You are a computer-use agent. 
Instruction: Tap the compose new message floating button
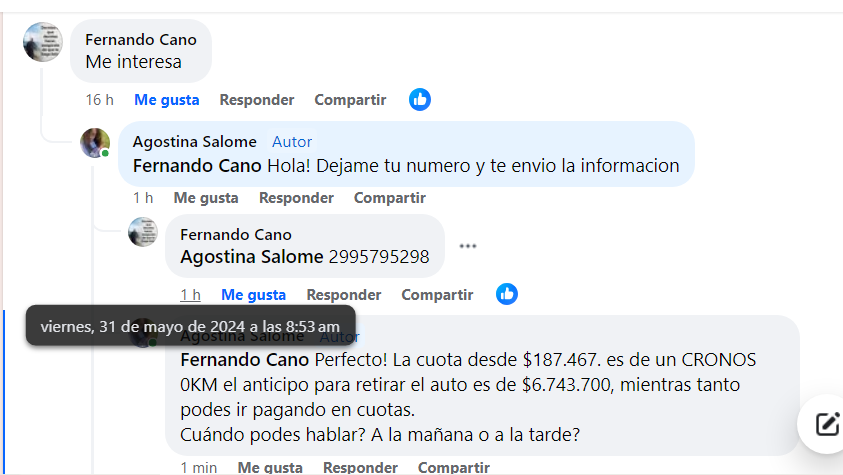click(x=826, y=424)
